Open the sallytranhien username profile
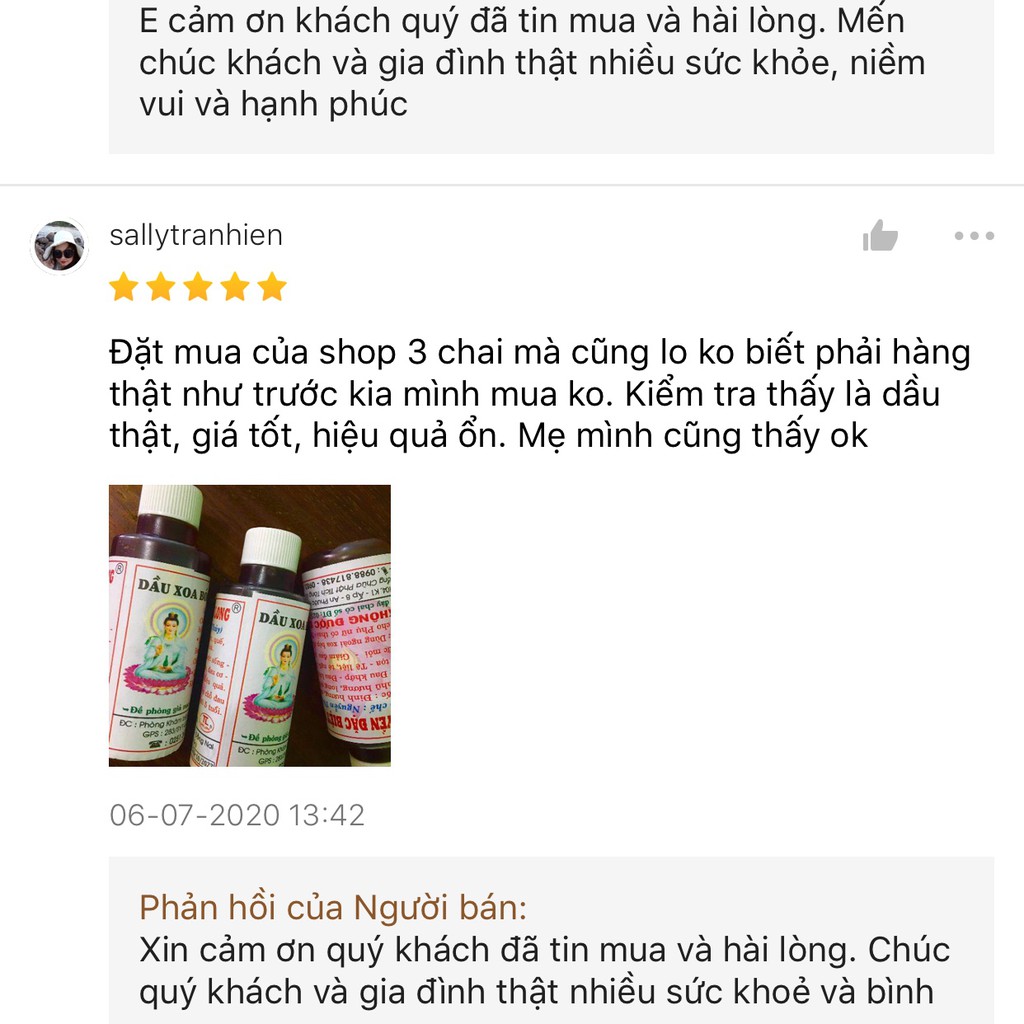Viewport: 1024px width, 1024px height. [196, 236]
